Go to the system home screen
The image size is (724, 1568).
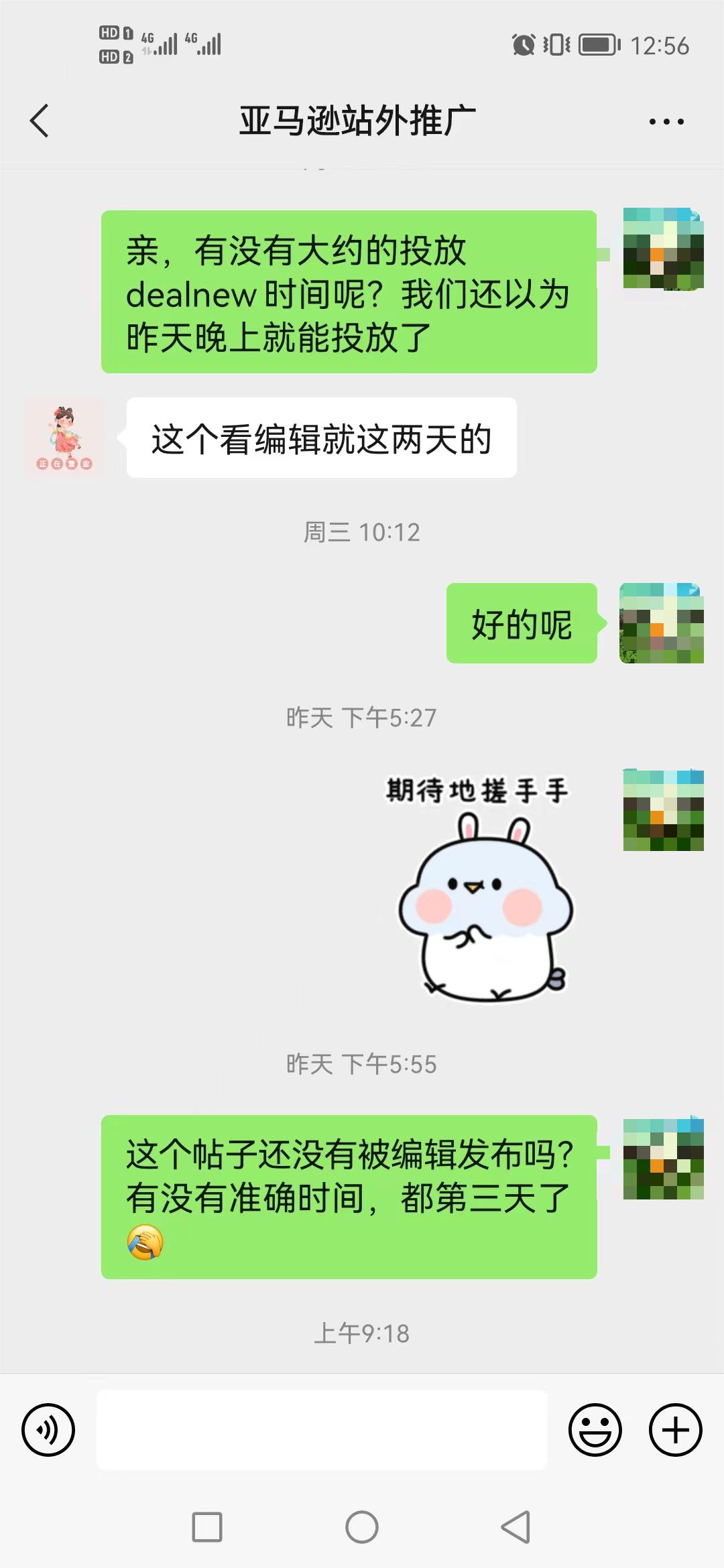(x=362, y=1528)
